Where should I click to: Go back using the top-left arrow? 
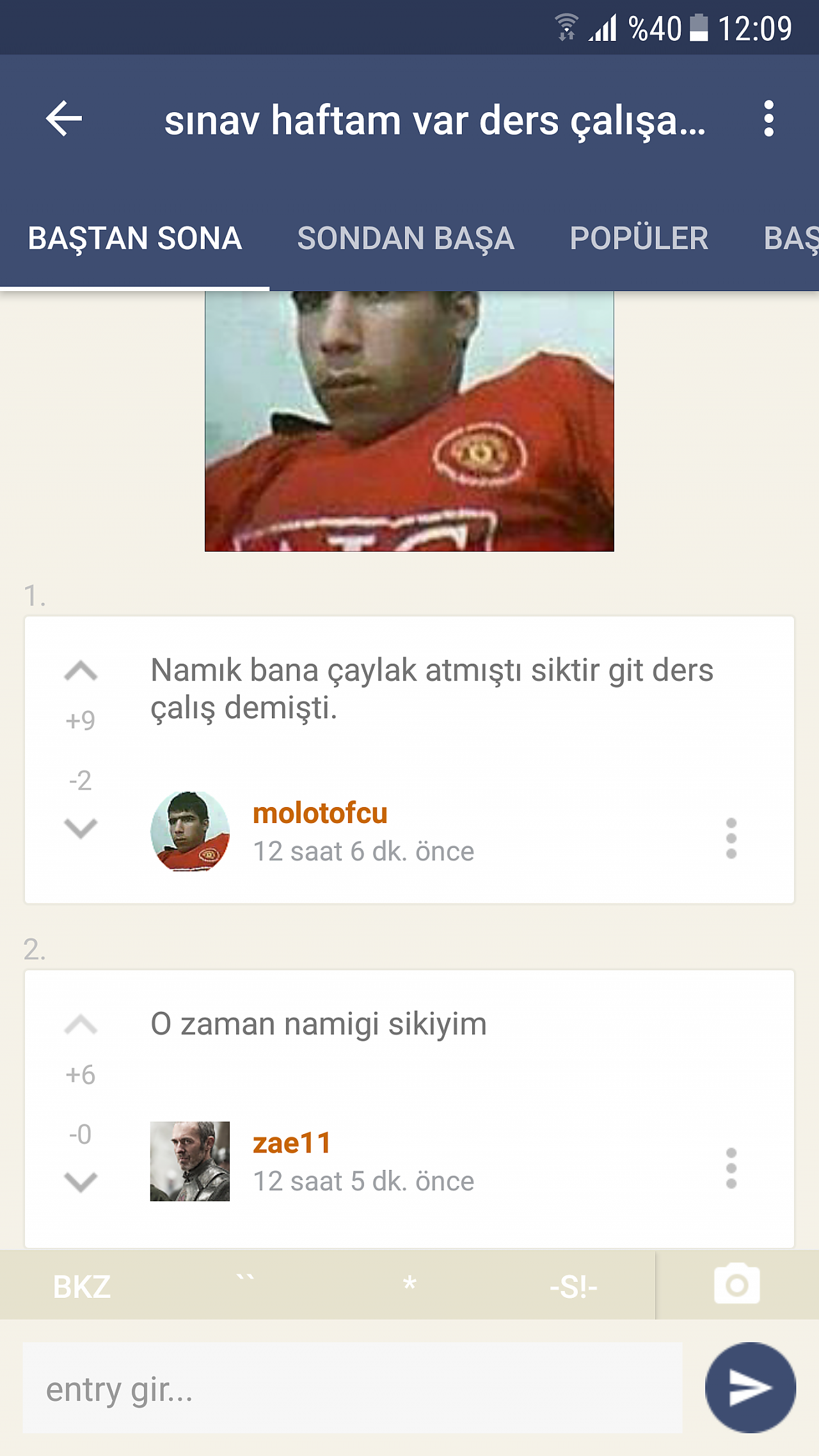coord(64,118)
